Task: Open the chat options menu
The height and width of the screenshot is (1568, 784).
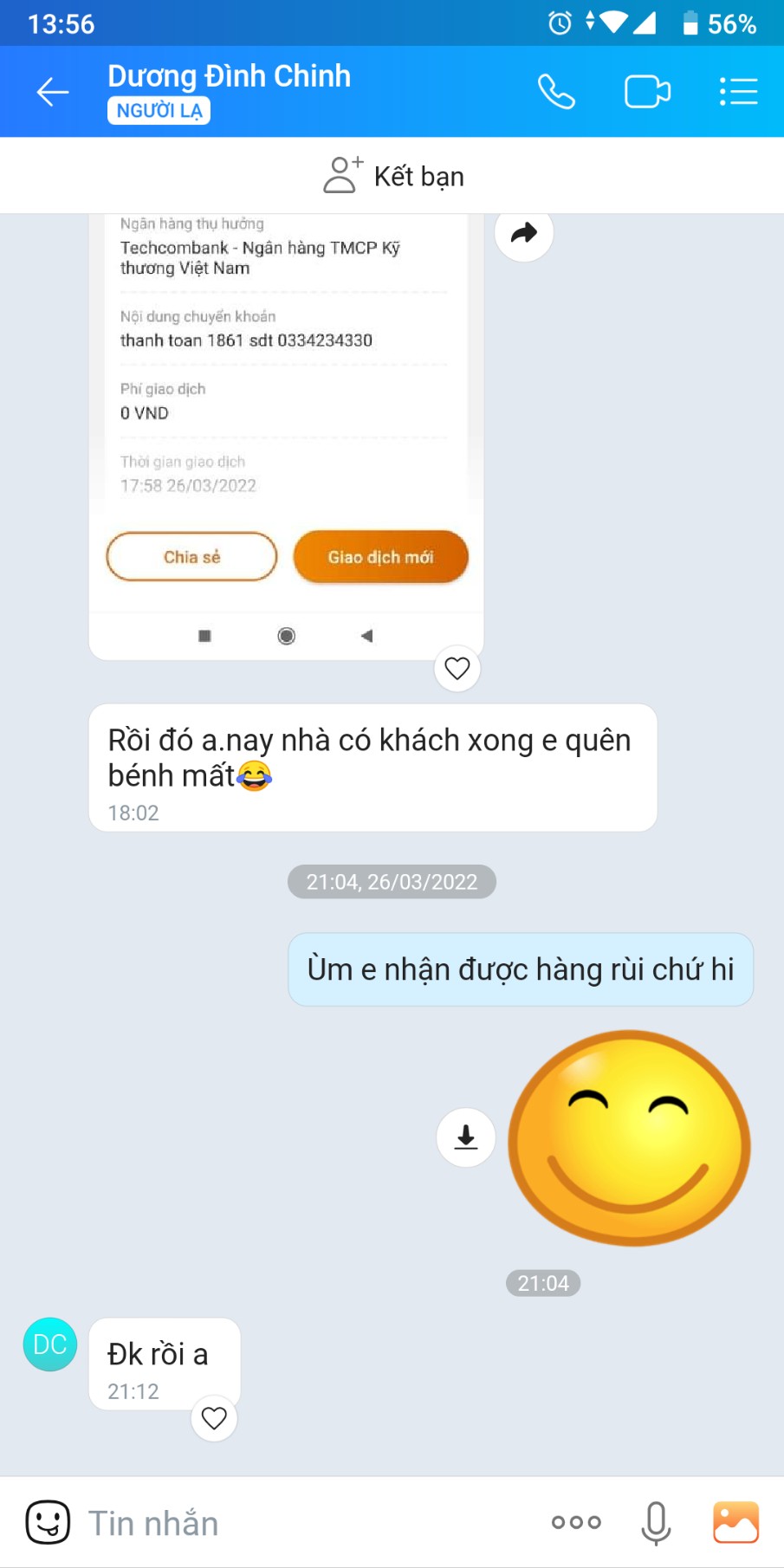Action: [x=738, y=92]
